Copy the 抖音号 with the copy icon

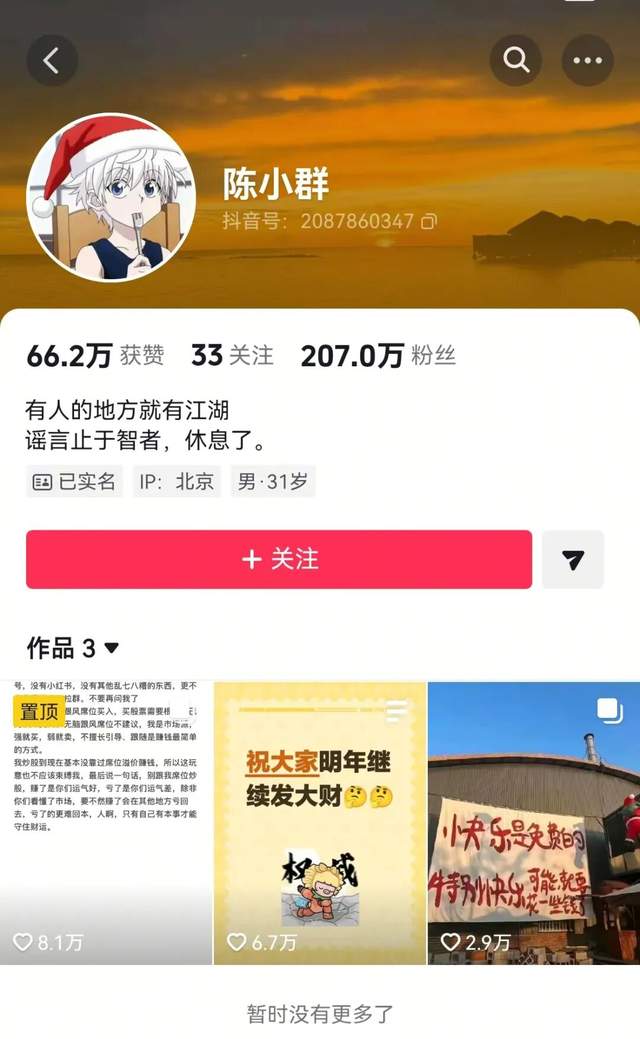click(429, 221)
